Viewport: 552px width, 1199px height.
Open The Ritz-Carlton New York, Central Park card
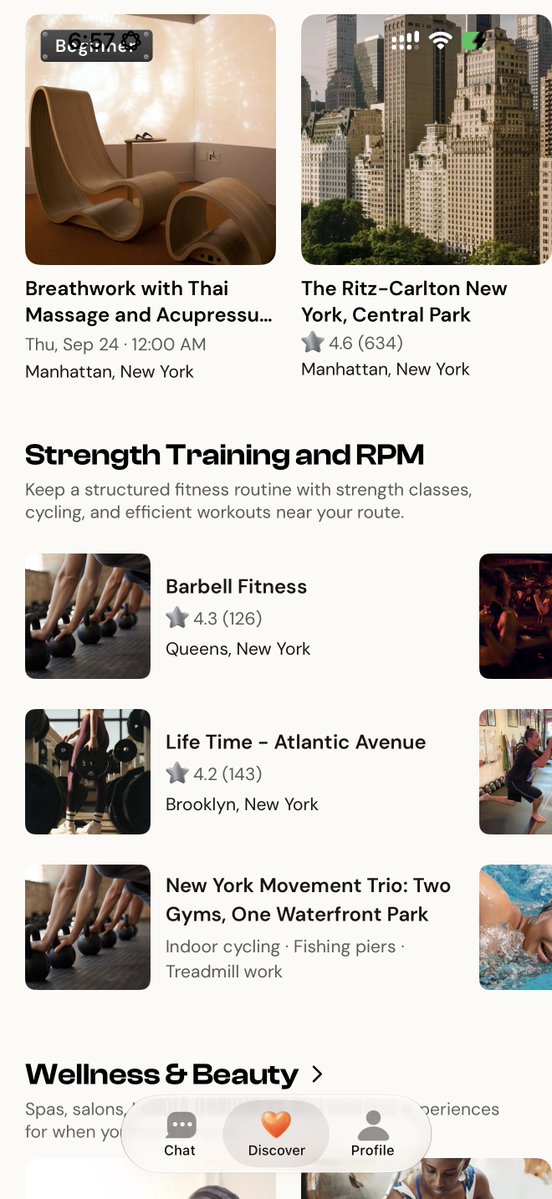pos(426,197)
